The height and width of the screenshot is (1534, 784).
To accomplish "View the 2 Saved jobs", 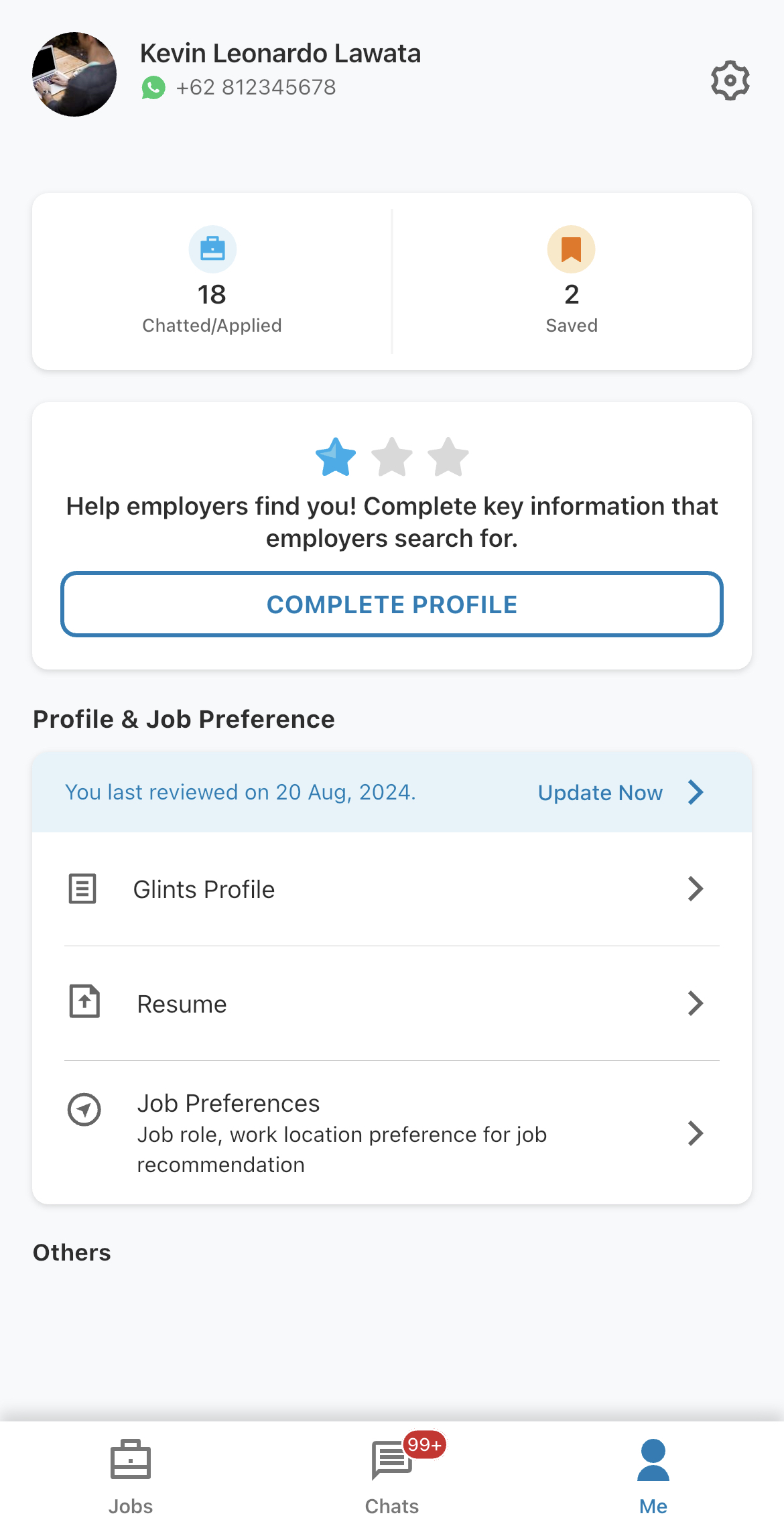I will coord(571,282).
